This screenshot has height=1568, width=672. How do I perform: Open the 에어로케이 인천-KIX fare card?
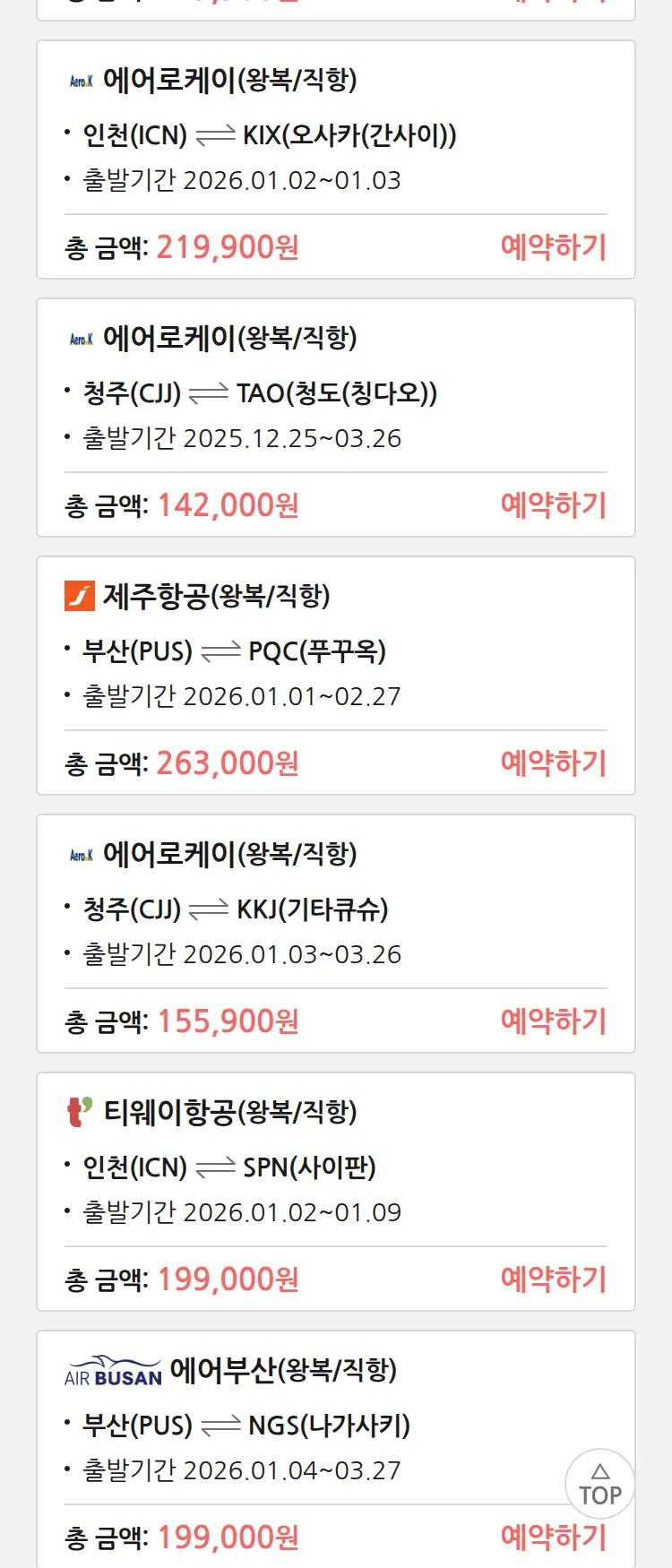pos(335,134)
